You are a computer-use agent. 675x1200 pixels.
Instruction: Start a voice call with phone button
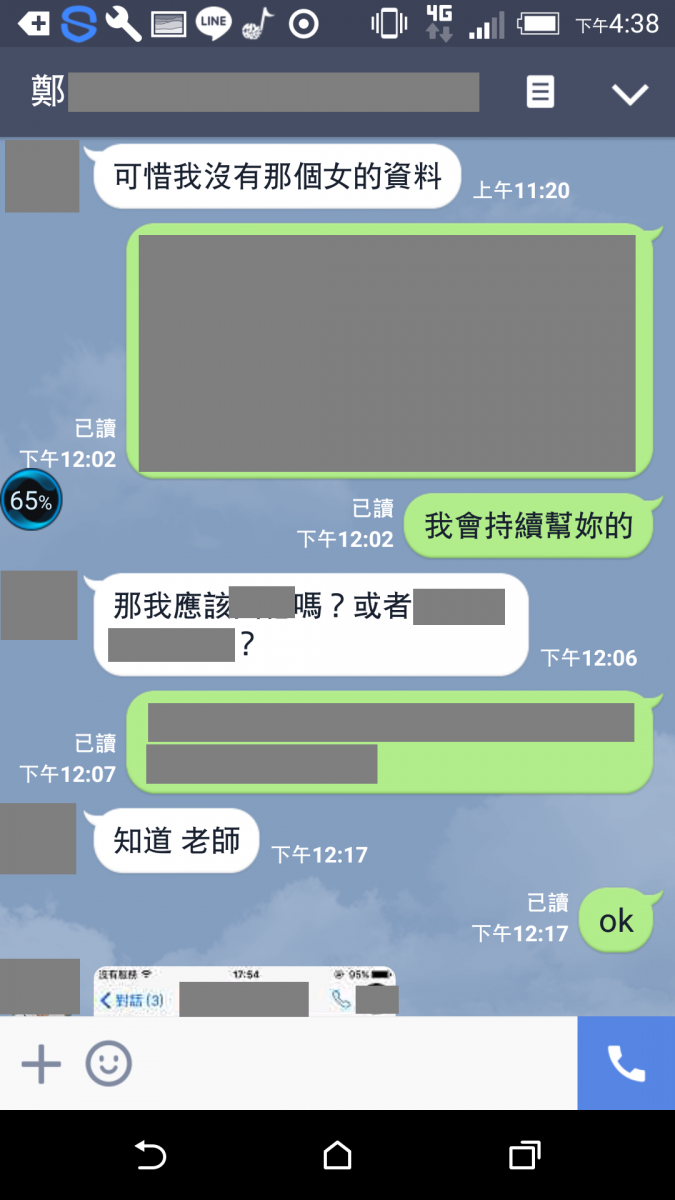[x=626, y=1064]
